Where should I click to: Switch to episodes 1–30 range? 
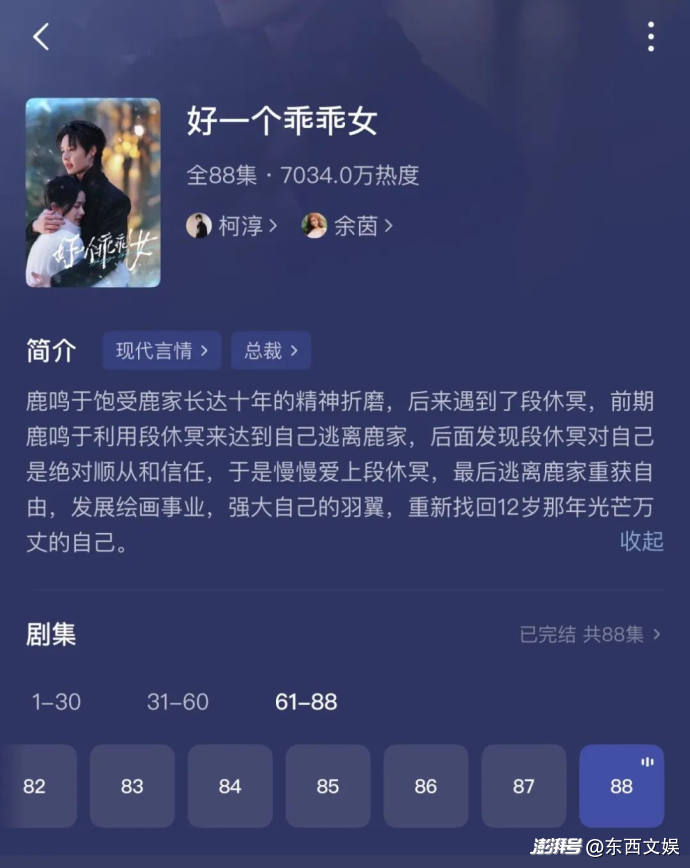[x=56, y=702]
